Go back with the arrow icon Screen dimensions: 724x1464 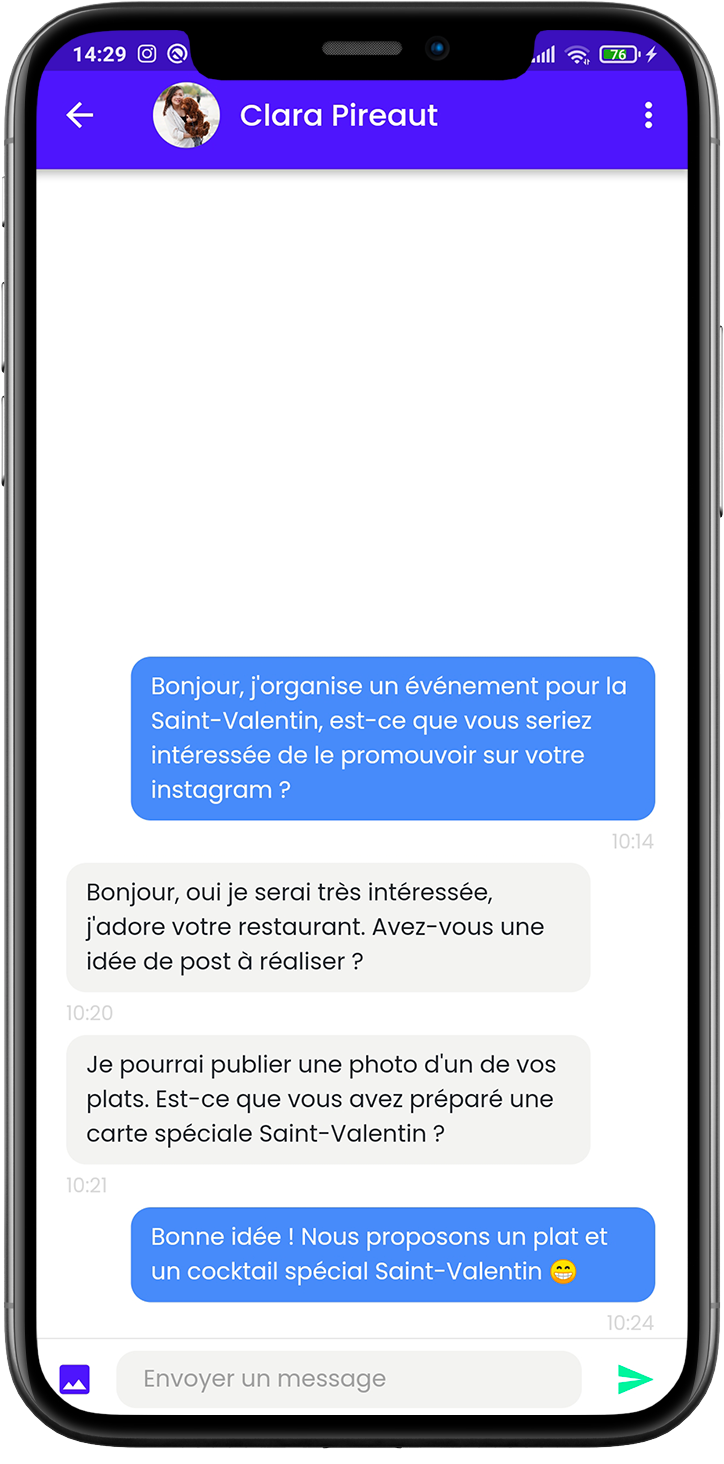(x=80, y=116)
